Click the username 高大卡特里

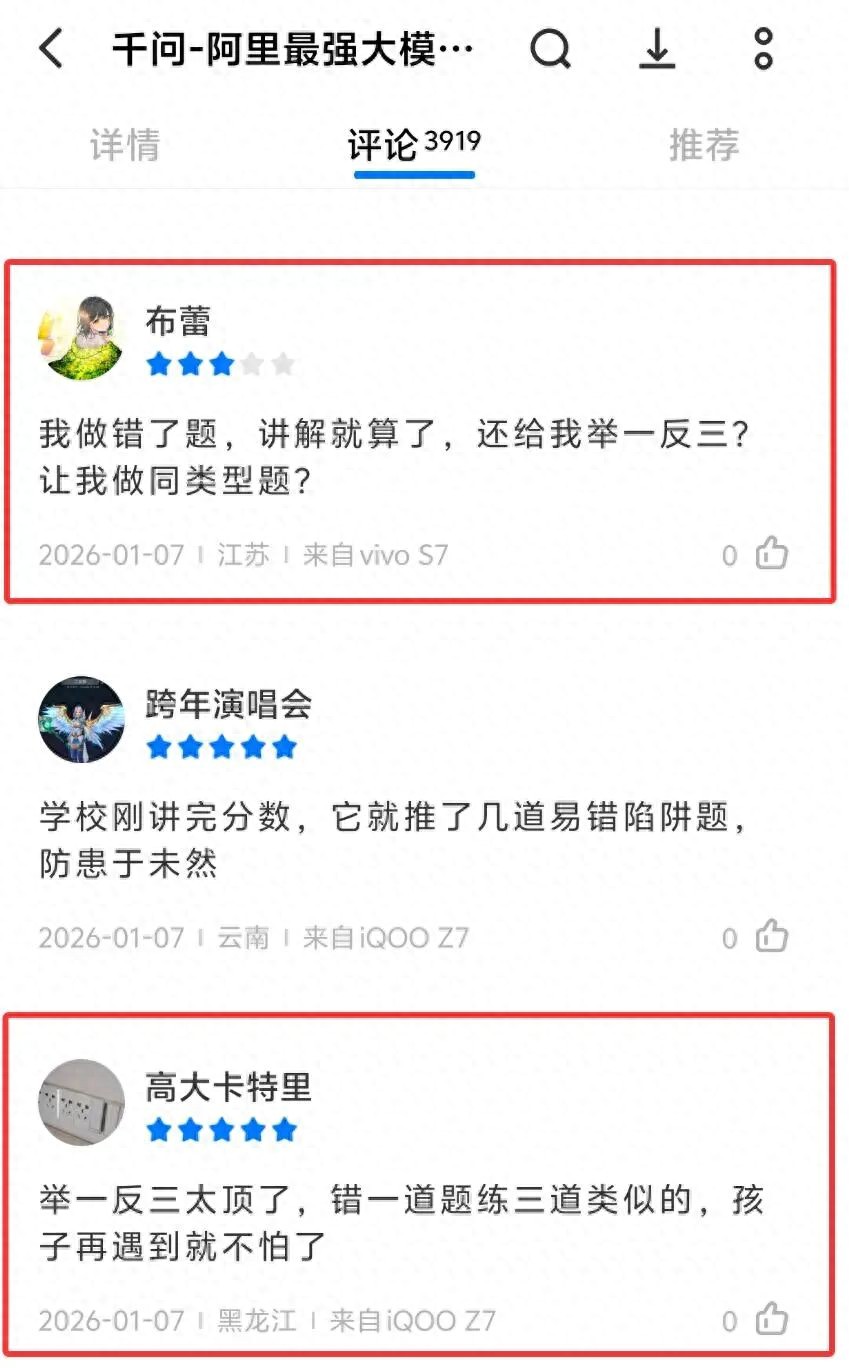click(x=225, y=1090)
